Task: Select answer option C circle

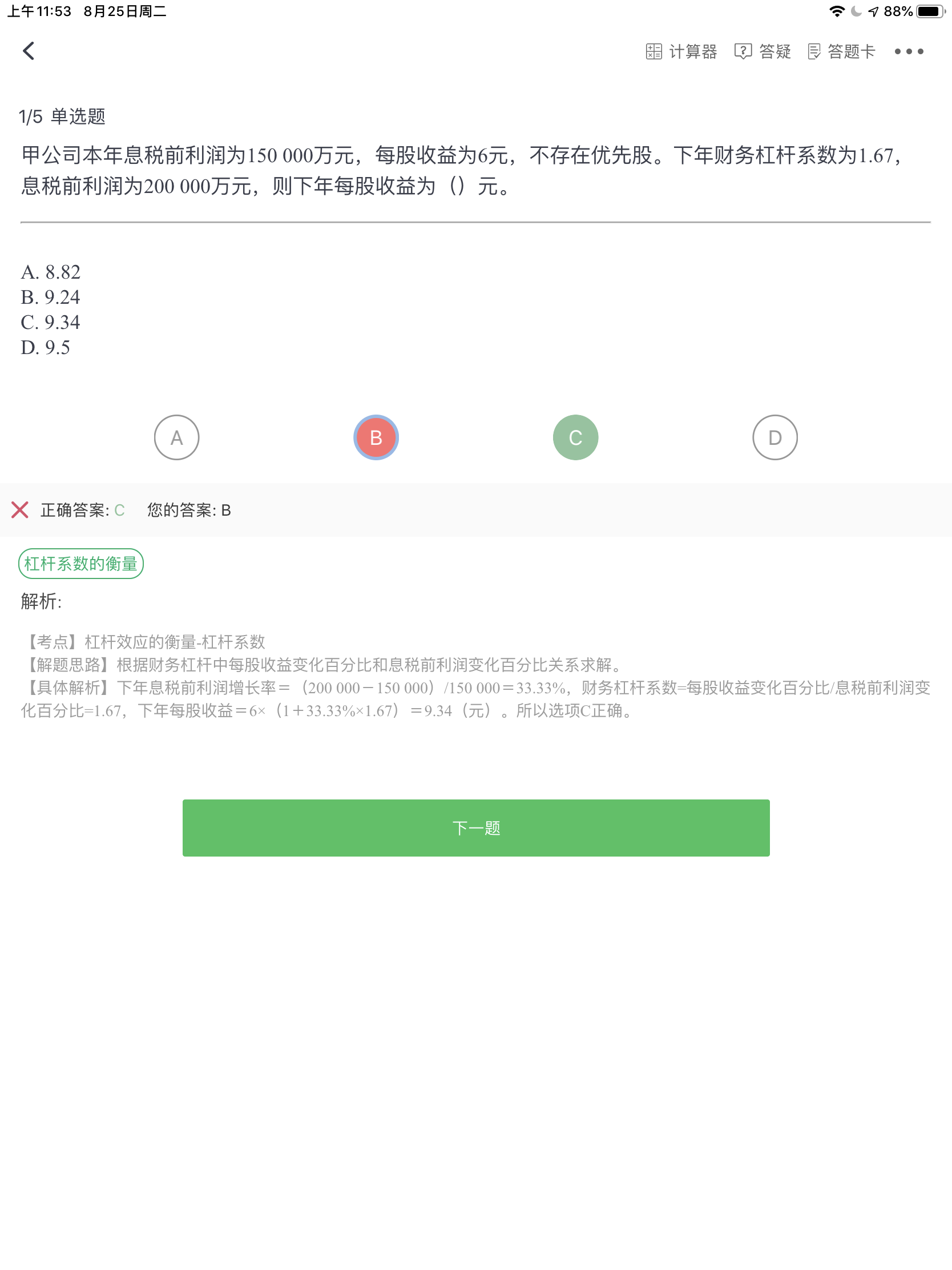Action: [x=575, y=437]
